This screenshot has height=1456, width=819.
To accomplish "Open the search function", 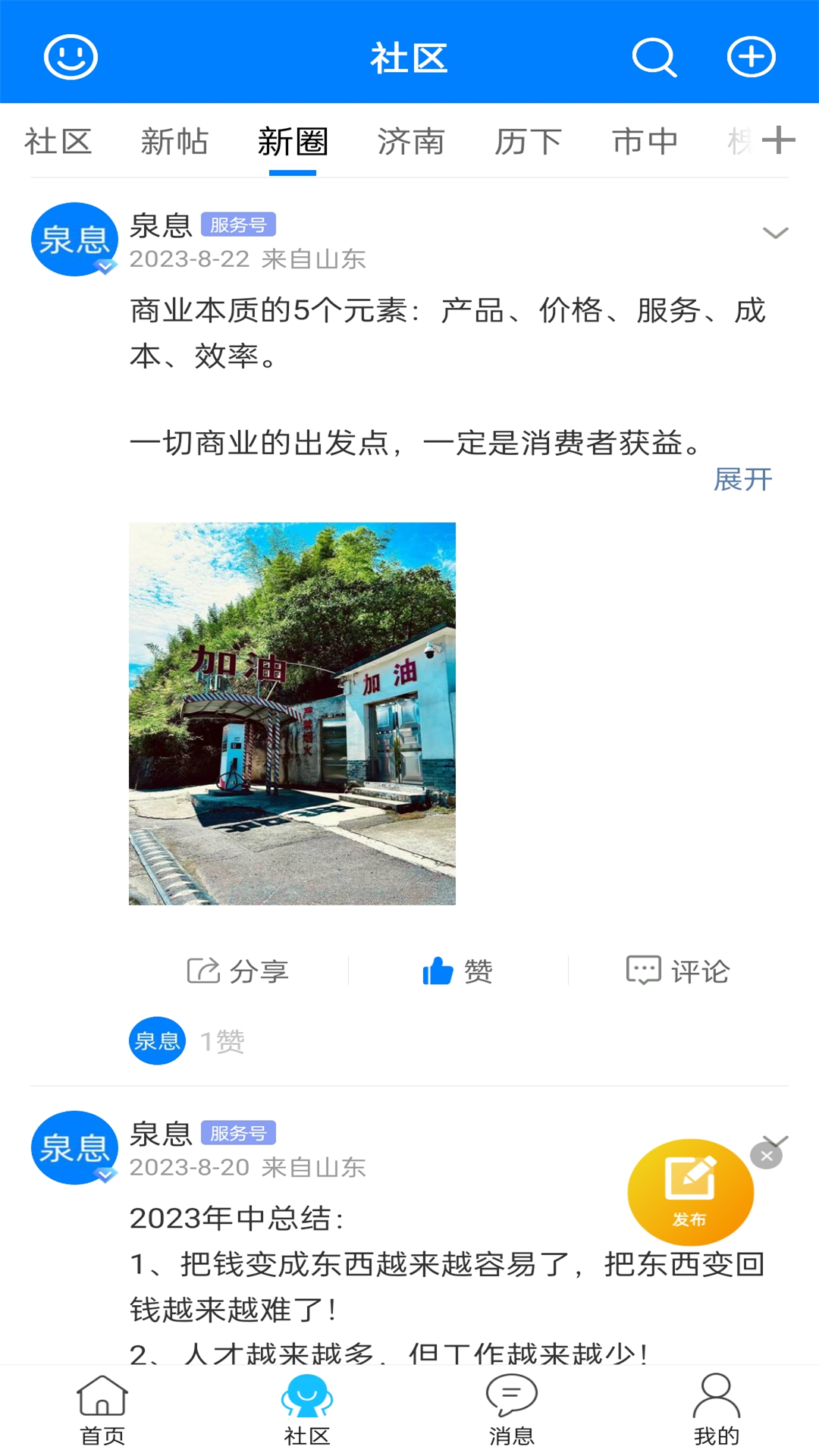I will point(654,58).
